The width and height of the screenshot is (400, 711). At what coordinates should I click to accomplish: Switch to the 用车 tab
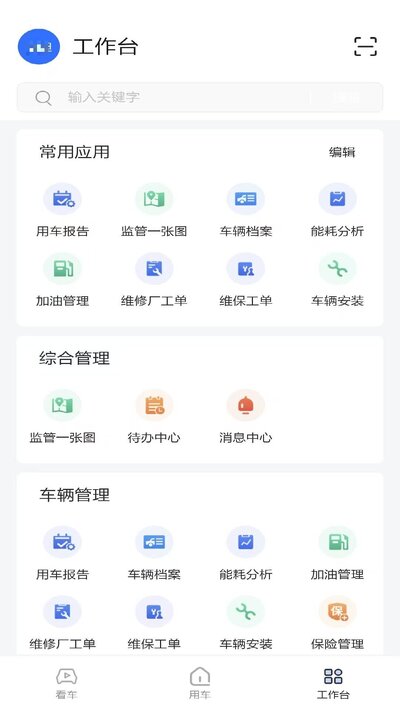pyautogui.click(x=200, y=683)
